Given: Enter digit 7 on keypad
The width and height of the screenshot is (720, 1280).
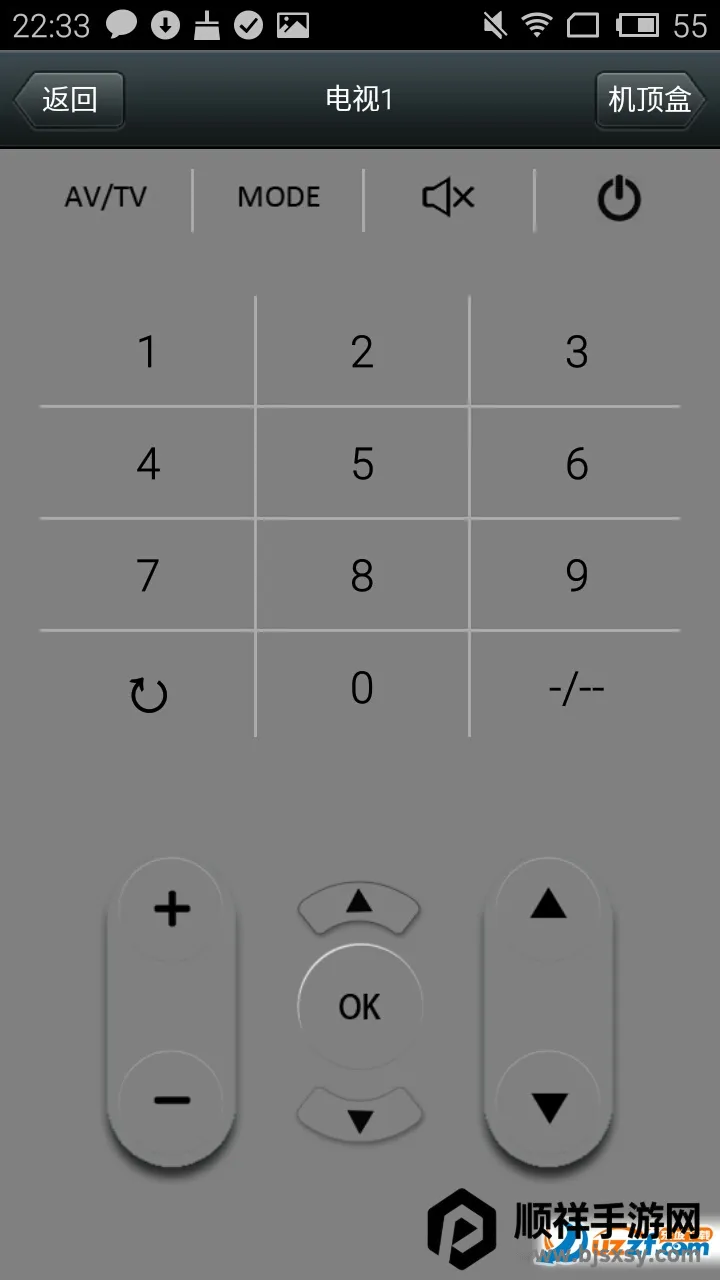Looking at the screenshot, I should coord(147,576).
